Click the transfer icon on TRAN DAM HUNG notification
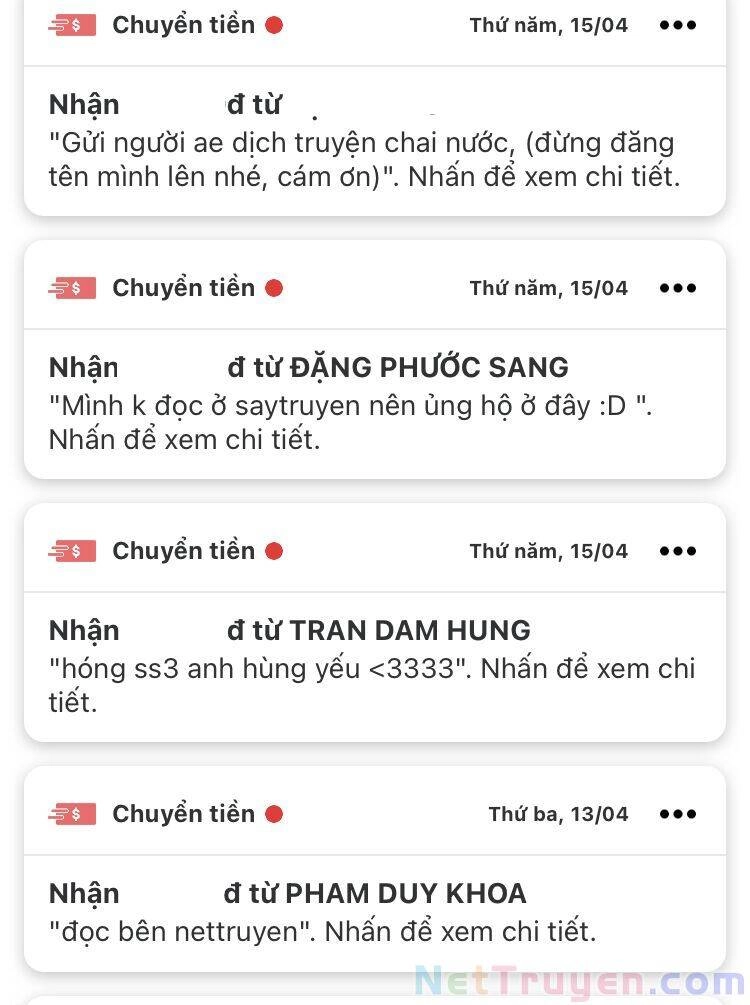Image resolution: width=750 pixels, height=1005 pixels. (71, 550)
